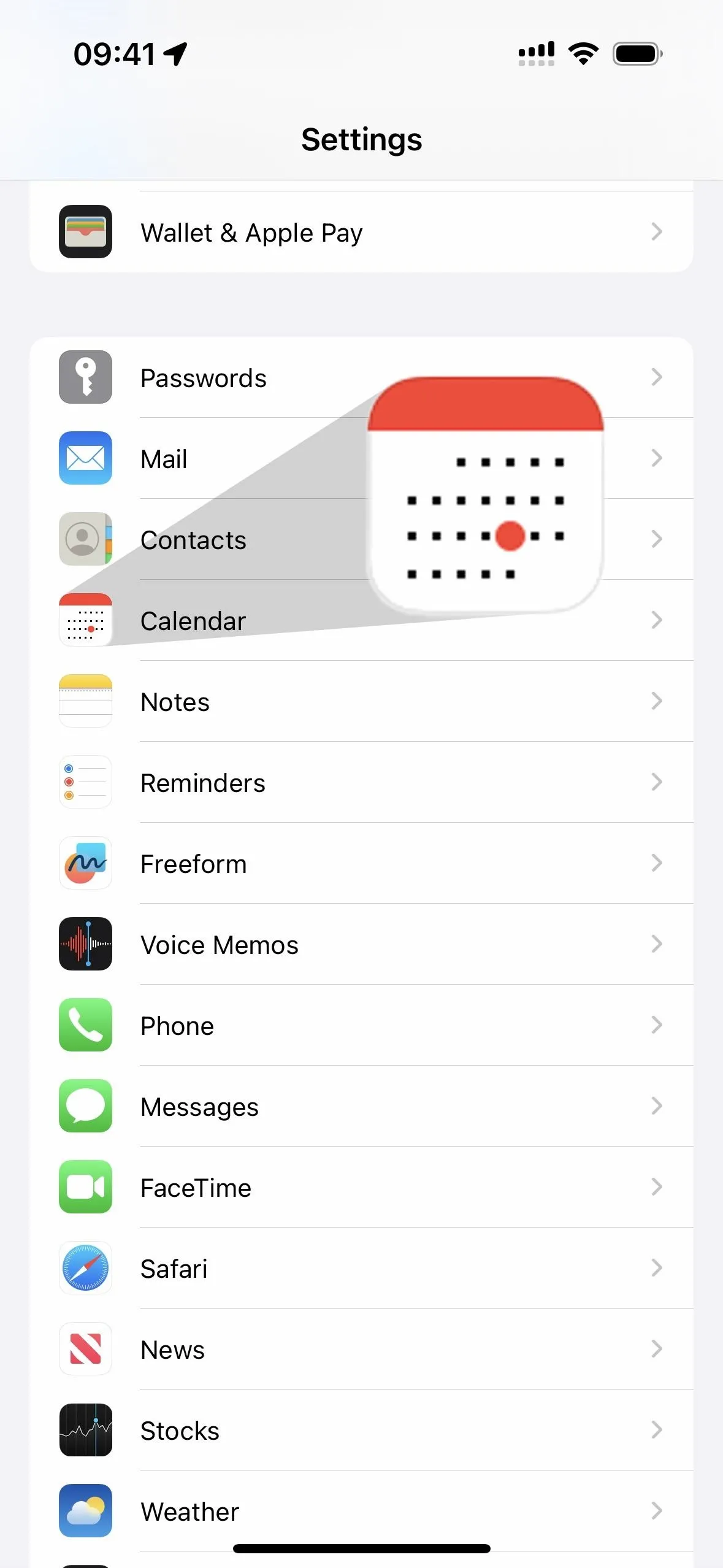Image resolution: width=723 pixels, height=1568 pixels.
Task: Select the Calendar settings row
Action: 361,620
